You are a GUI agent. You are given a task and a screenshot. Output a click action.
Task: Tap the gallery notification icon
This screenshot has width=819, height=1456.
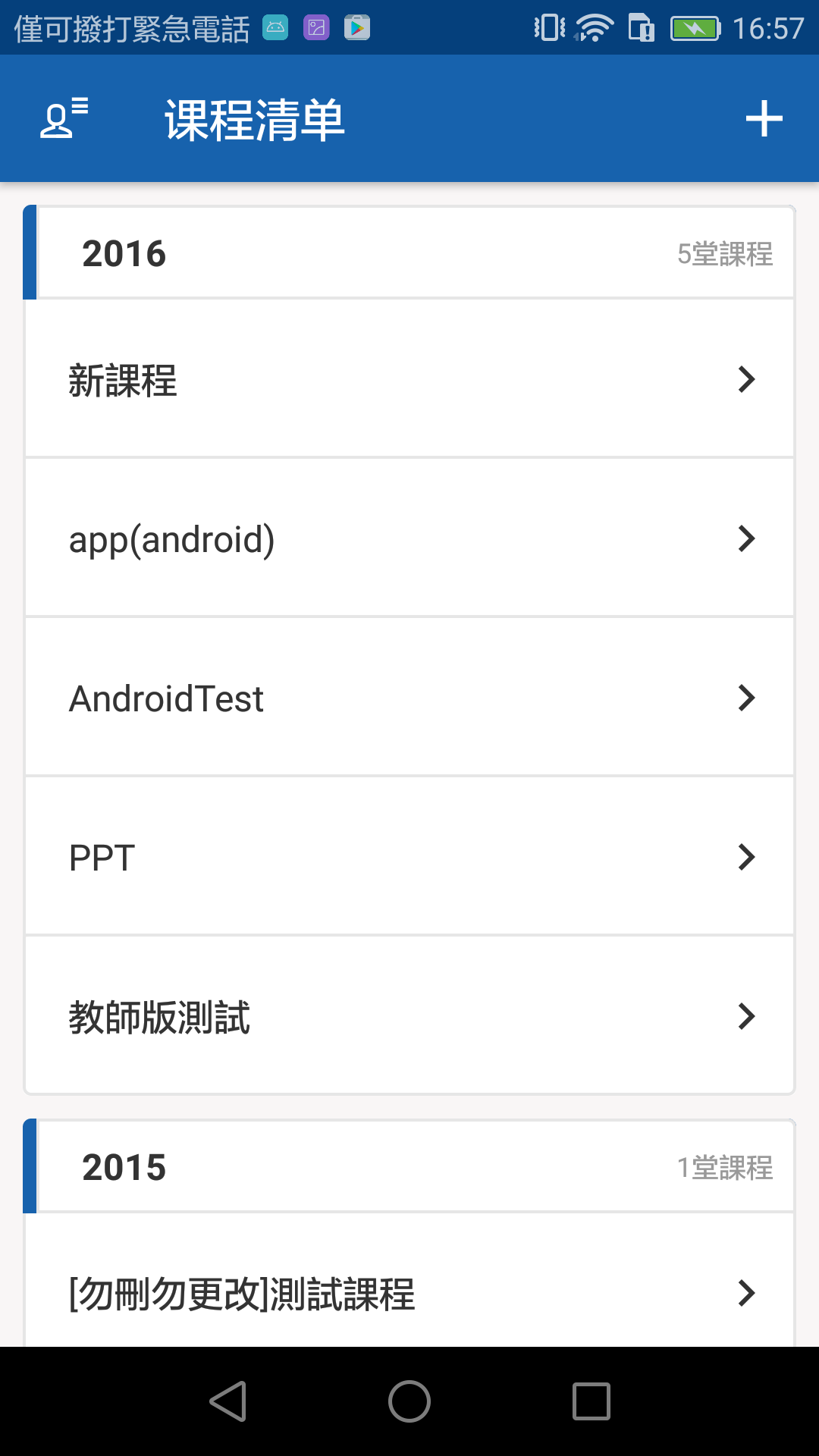click(x=315, y=28)
